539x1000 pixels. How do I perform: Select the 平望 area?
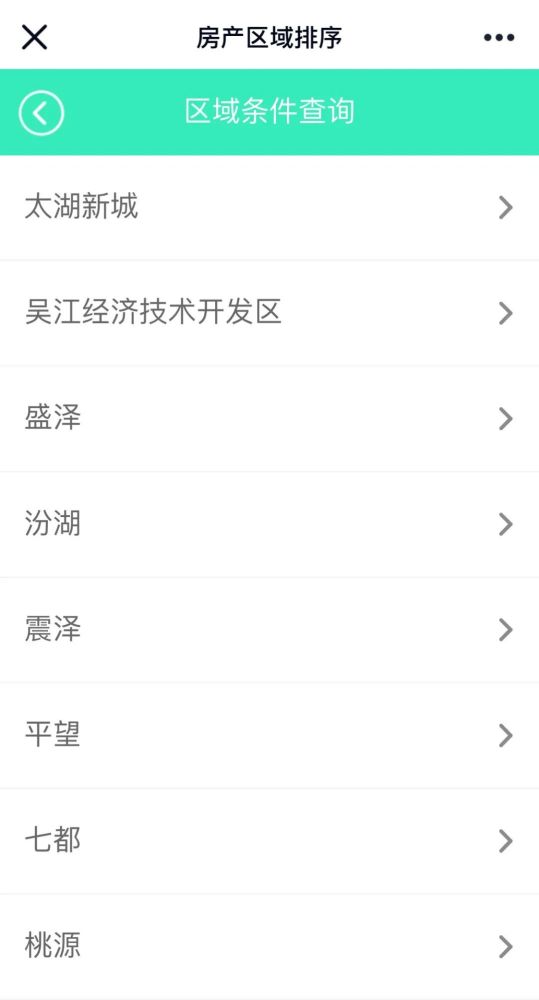pyautogui.click(x=269, y=735)
